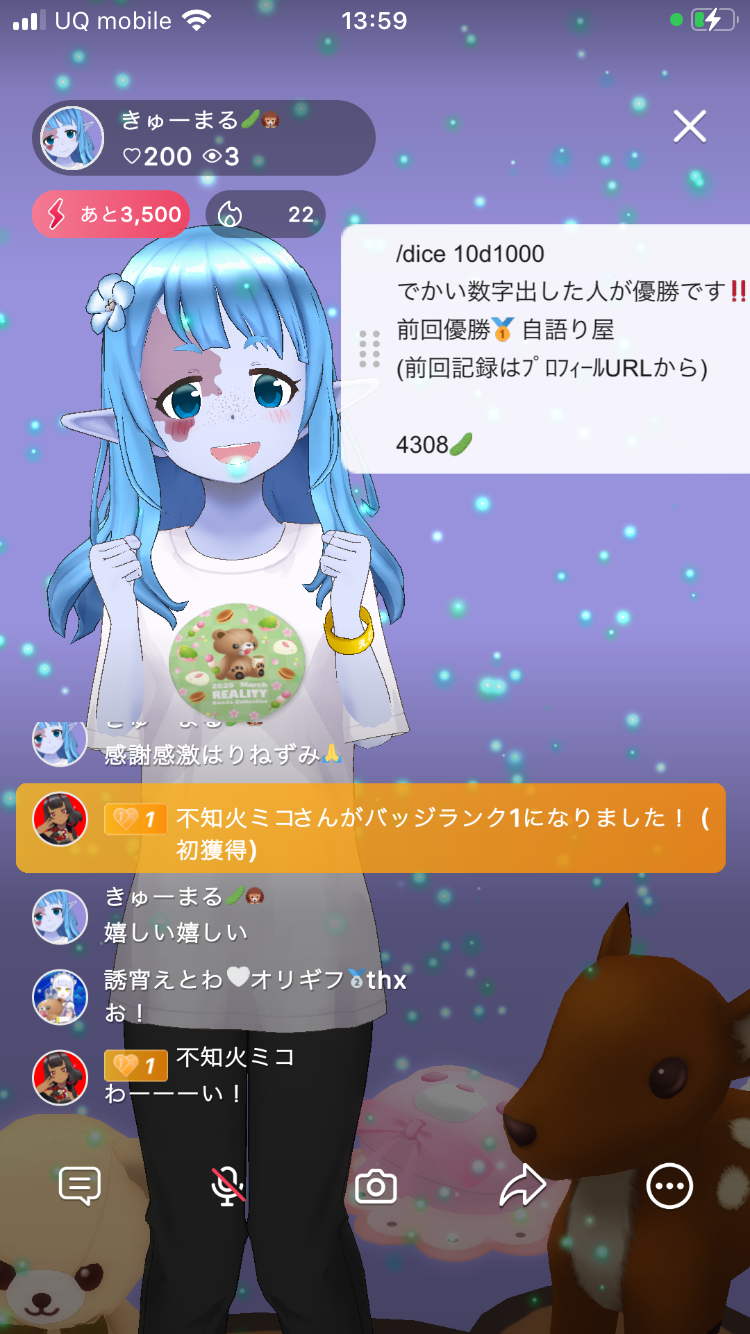Image resolution: width=750 pixels, height=1334 pixels.
Task: View 誘宵えとわ's avatar in comments
Action: [x=60, y=997]
